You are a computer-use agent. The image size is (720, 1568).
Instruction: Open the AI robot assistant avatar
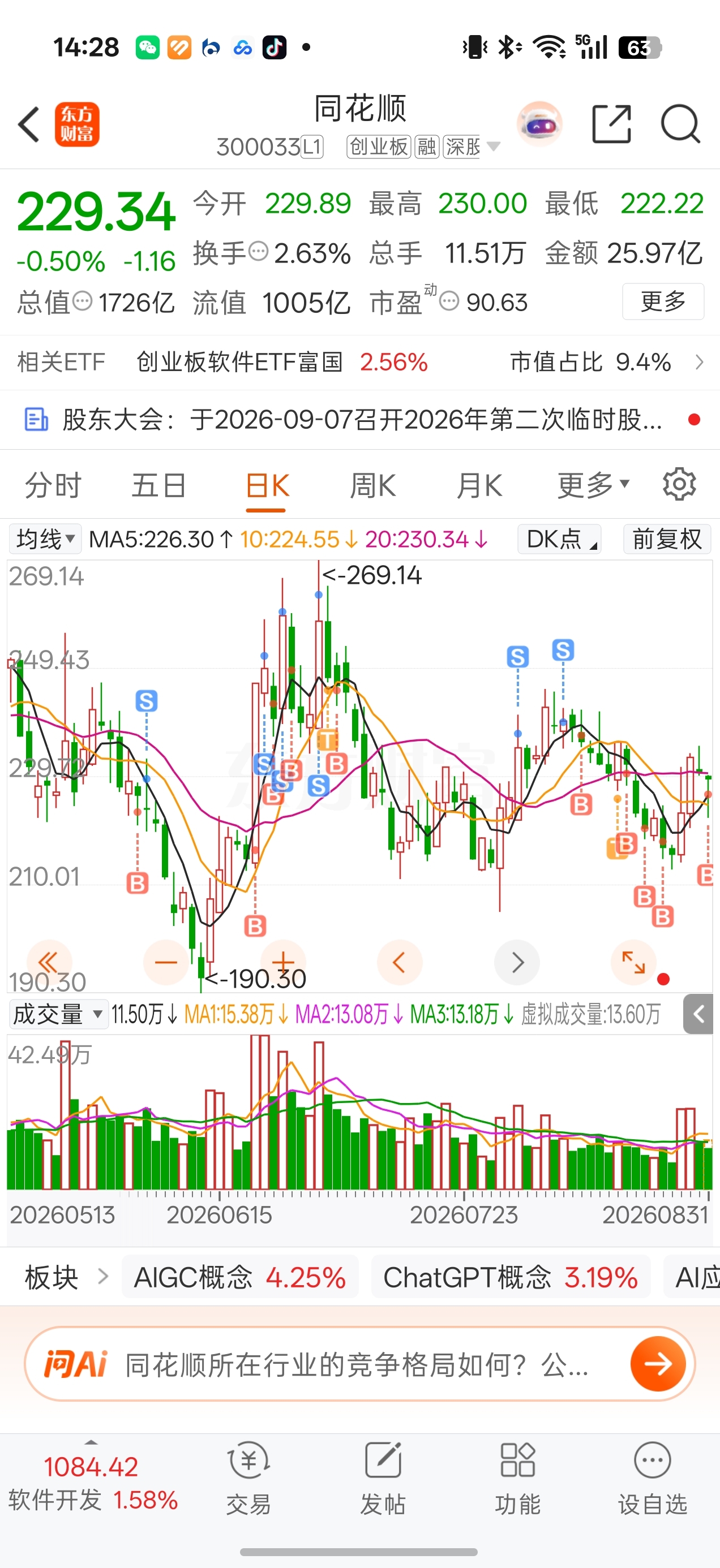539,123
